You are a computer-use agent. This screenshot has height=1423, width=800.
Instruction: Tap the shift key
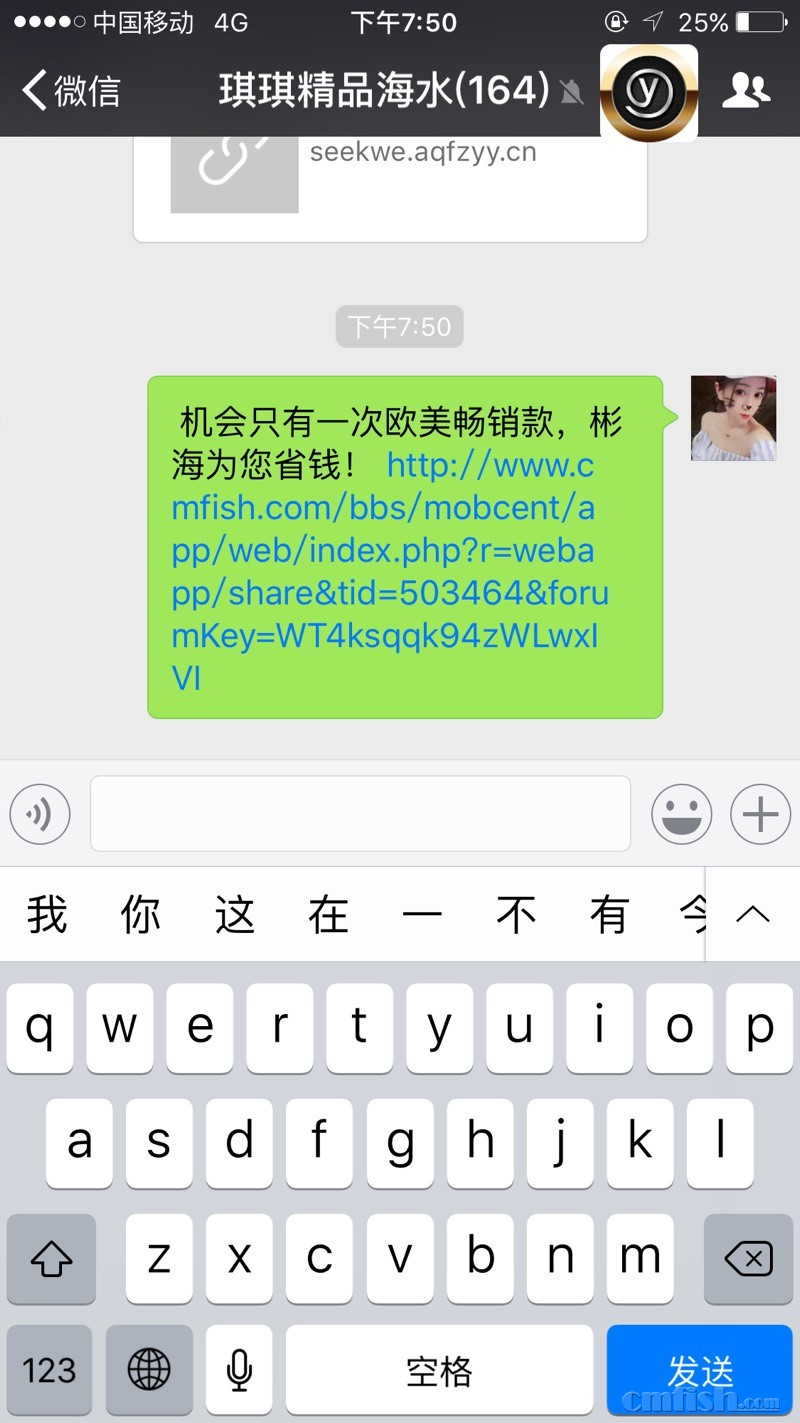tap(51, 1259)
